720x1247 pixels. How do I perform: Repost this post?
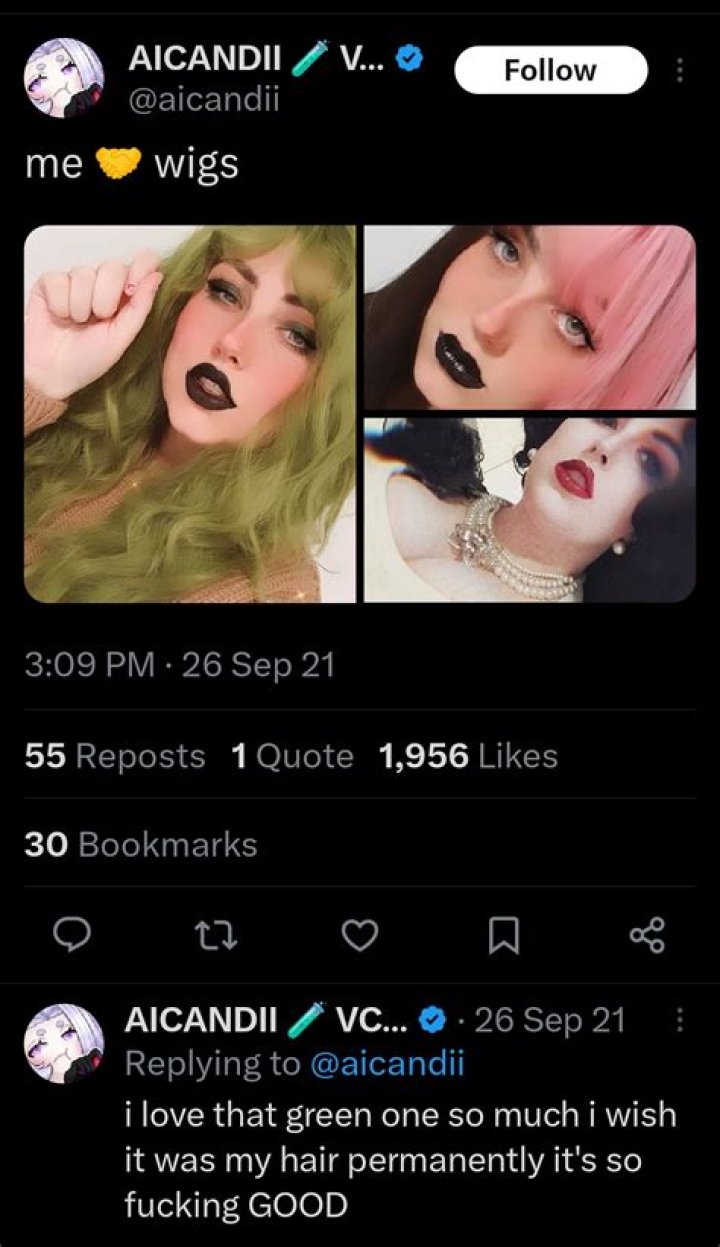pyautogui.click(x=216, y=935)
